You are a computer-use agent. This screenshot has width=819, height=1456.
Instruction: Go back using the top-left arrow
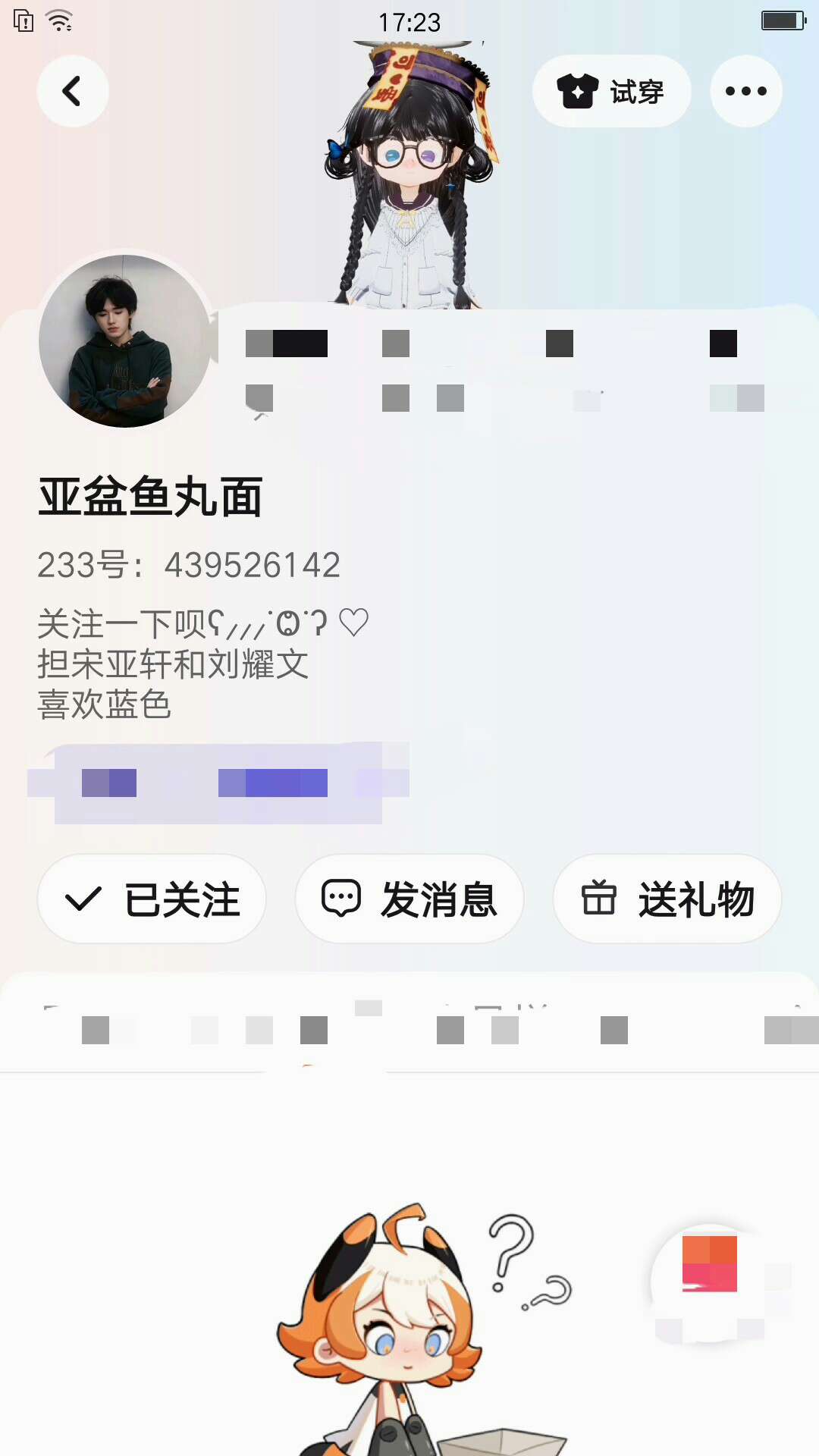[x=73, y=91]
